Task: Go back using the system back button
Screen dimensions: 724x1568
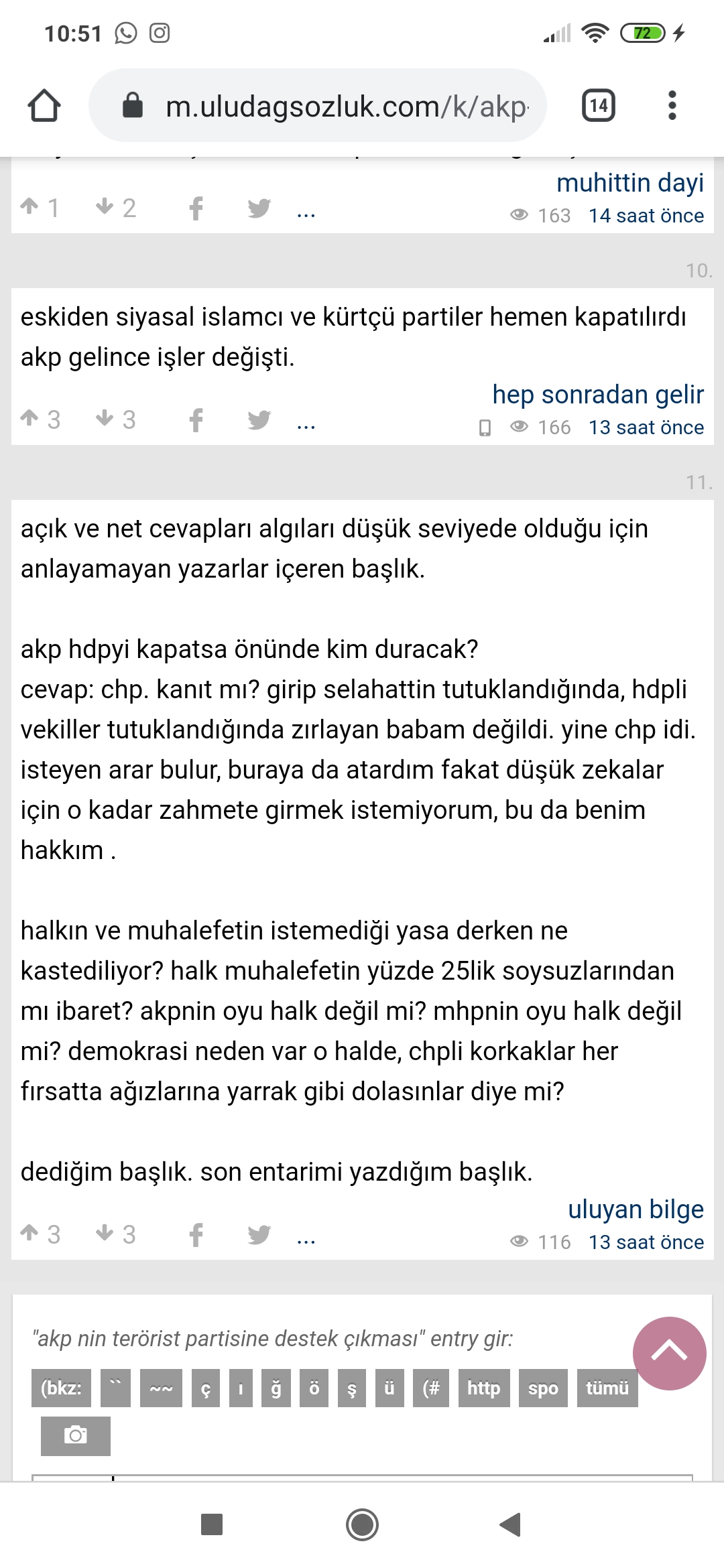Action: [511, 1525]
